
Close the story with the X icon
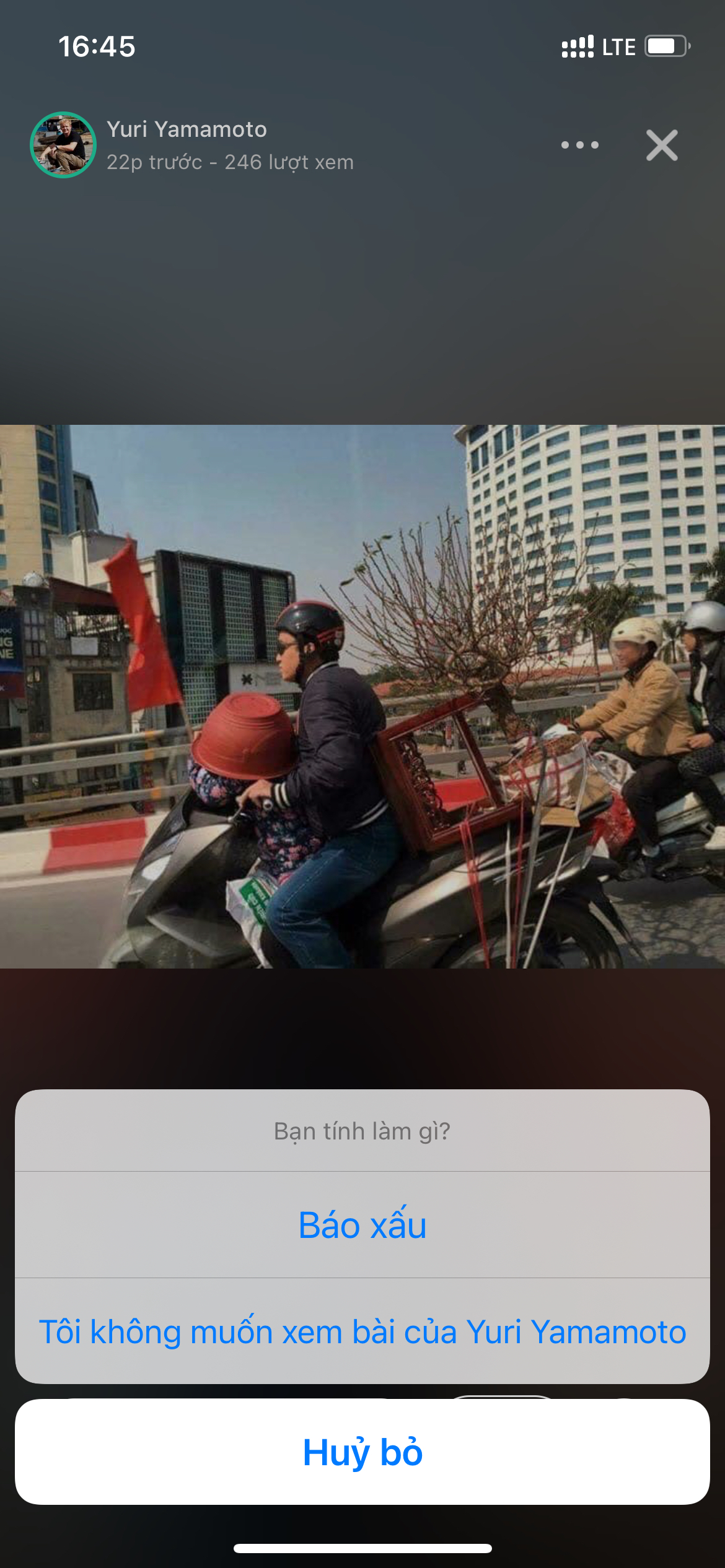pyautogui.click(x=662, y=145)
